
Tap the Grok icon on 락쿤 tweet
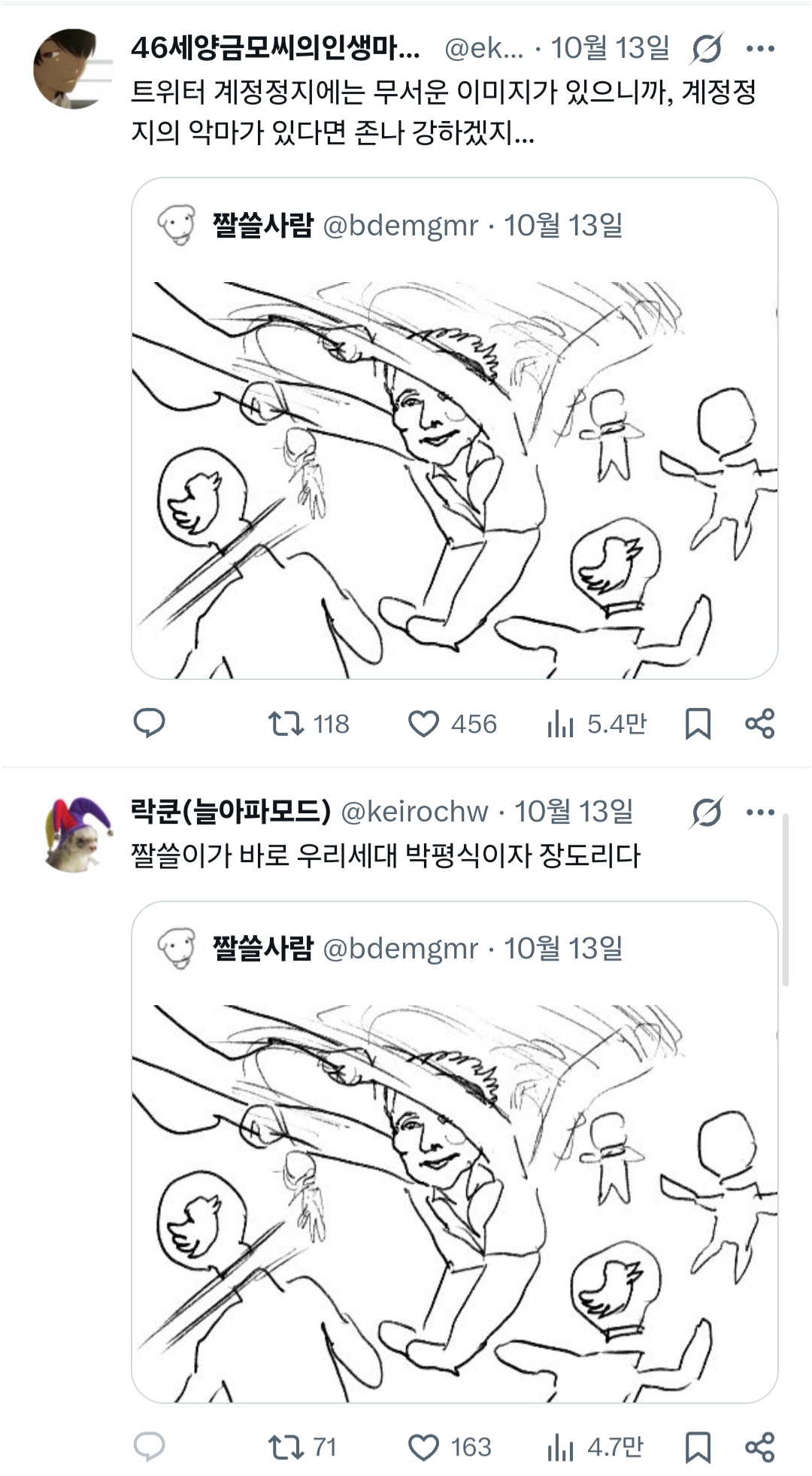[707, 812]
